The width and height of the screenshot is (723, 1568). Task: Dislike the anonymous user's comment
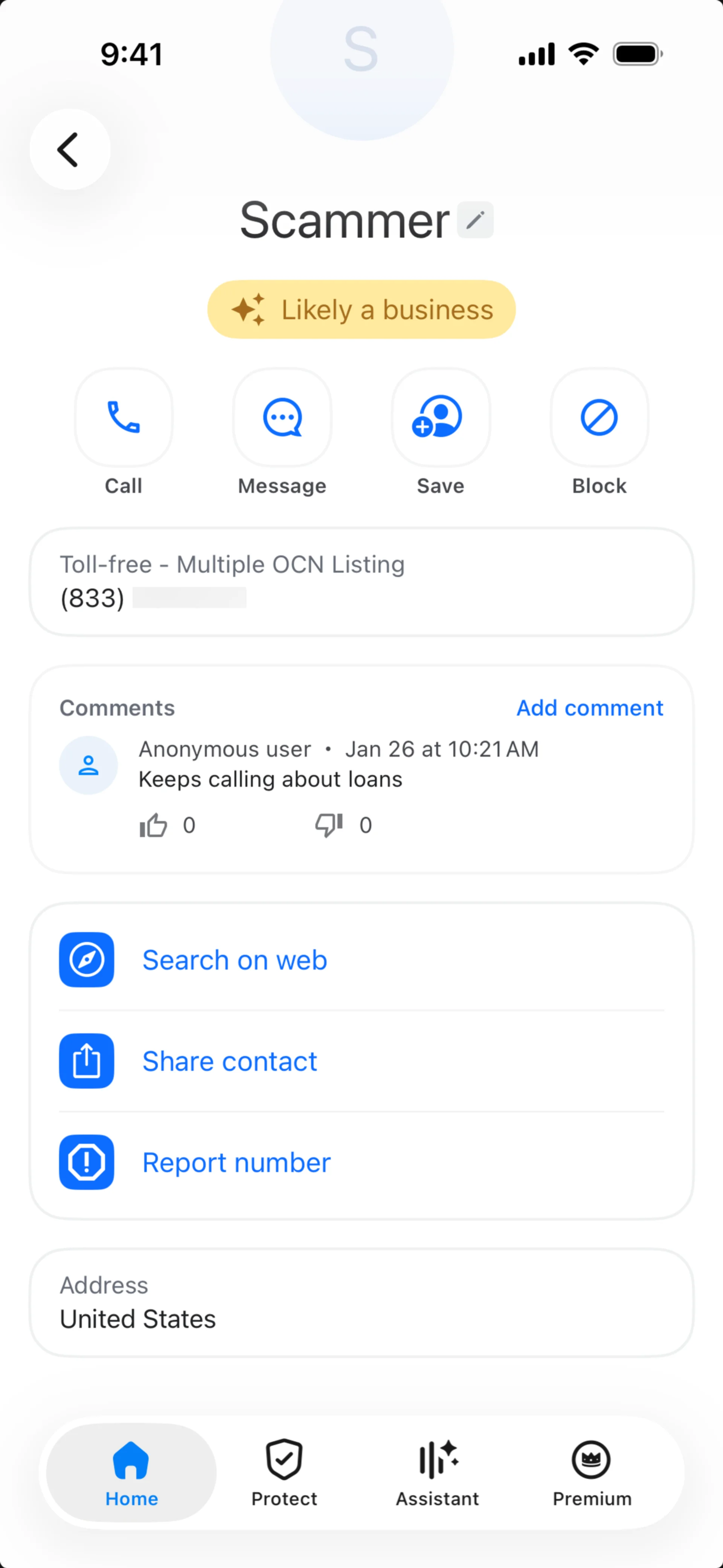329,825
